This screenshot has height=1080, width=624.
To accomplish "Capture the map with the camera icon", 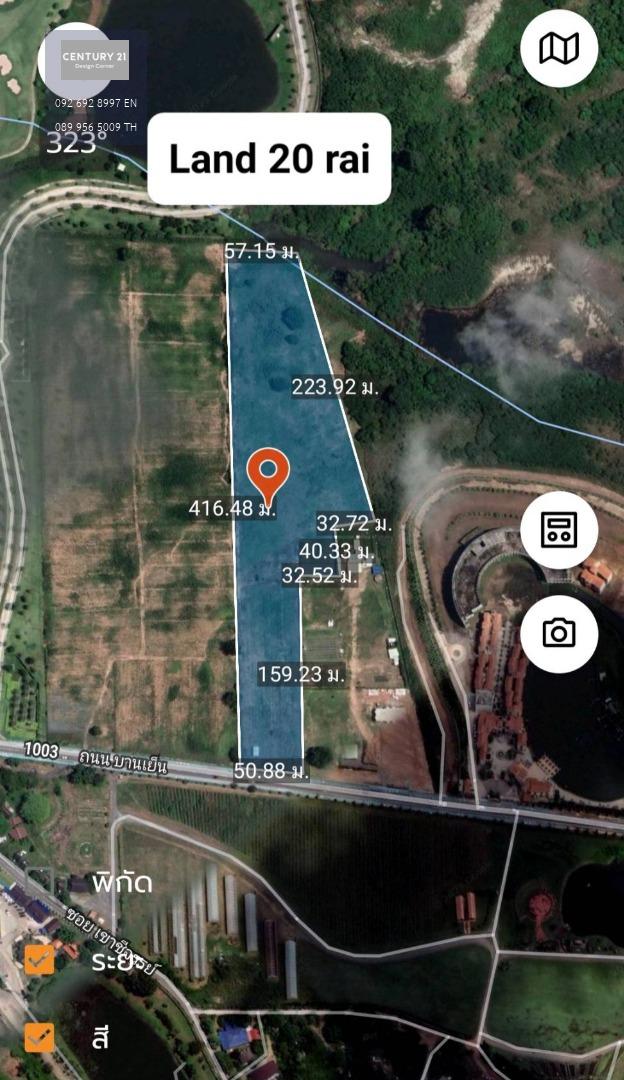I will click(559, 634).
